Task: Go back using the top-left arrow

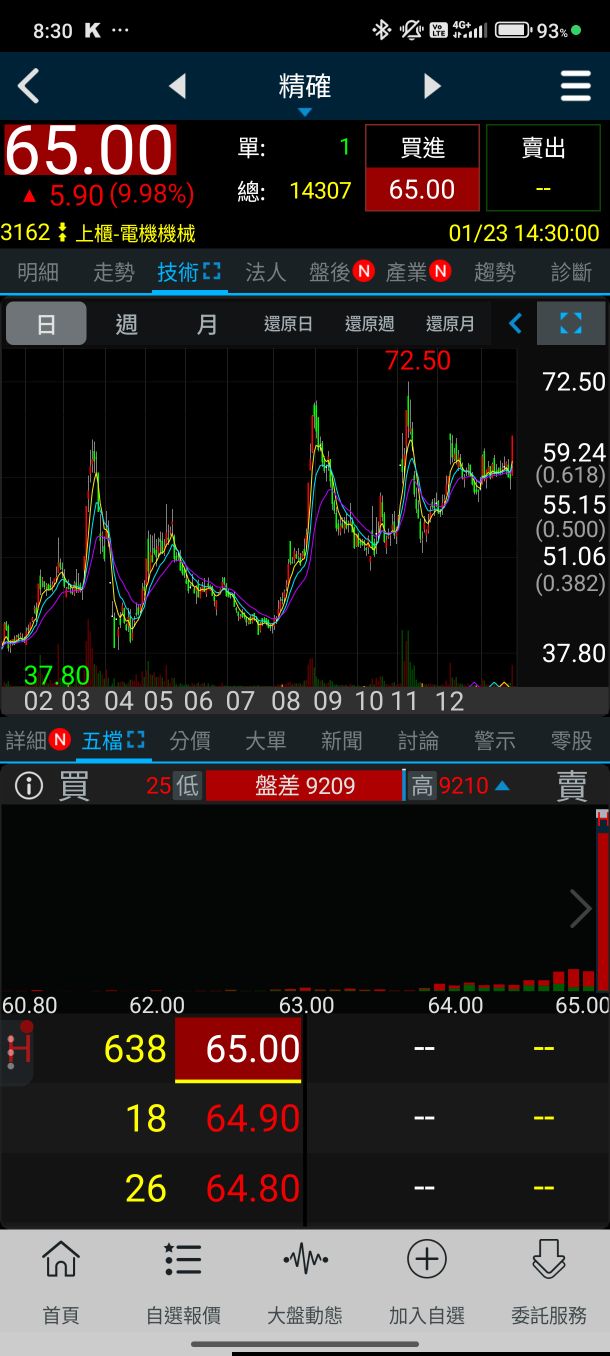Action: 28,87
